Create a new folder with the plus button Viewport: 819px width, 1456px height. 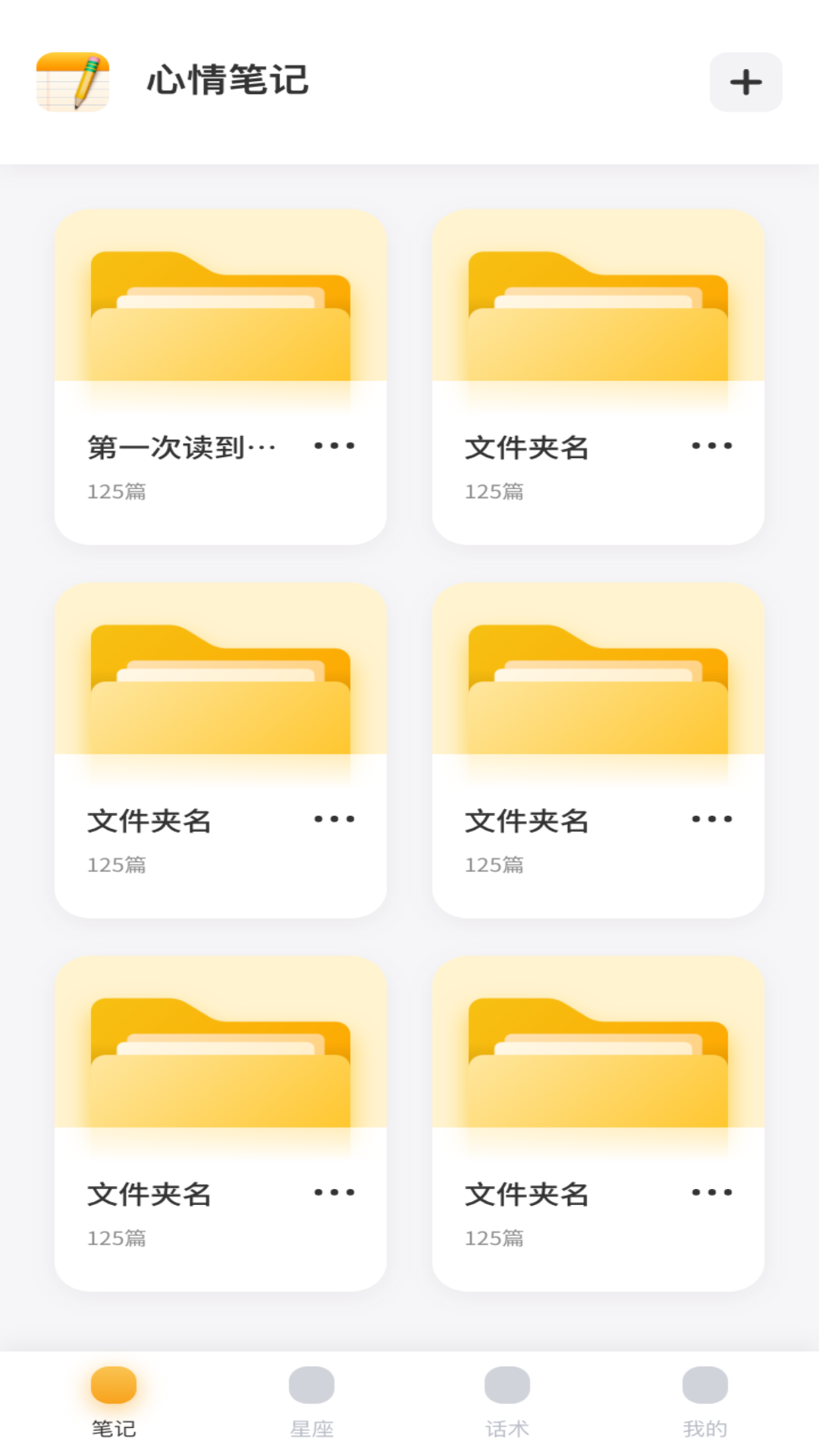[746, 82]
